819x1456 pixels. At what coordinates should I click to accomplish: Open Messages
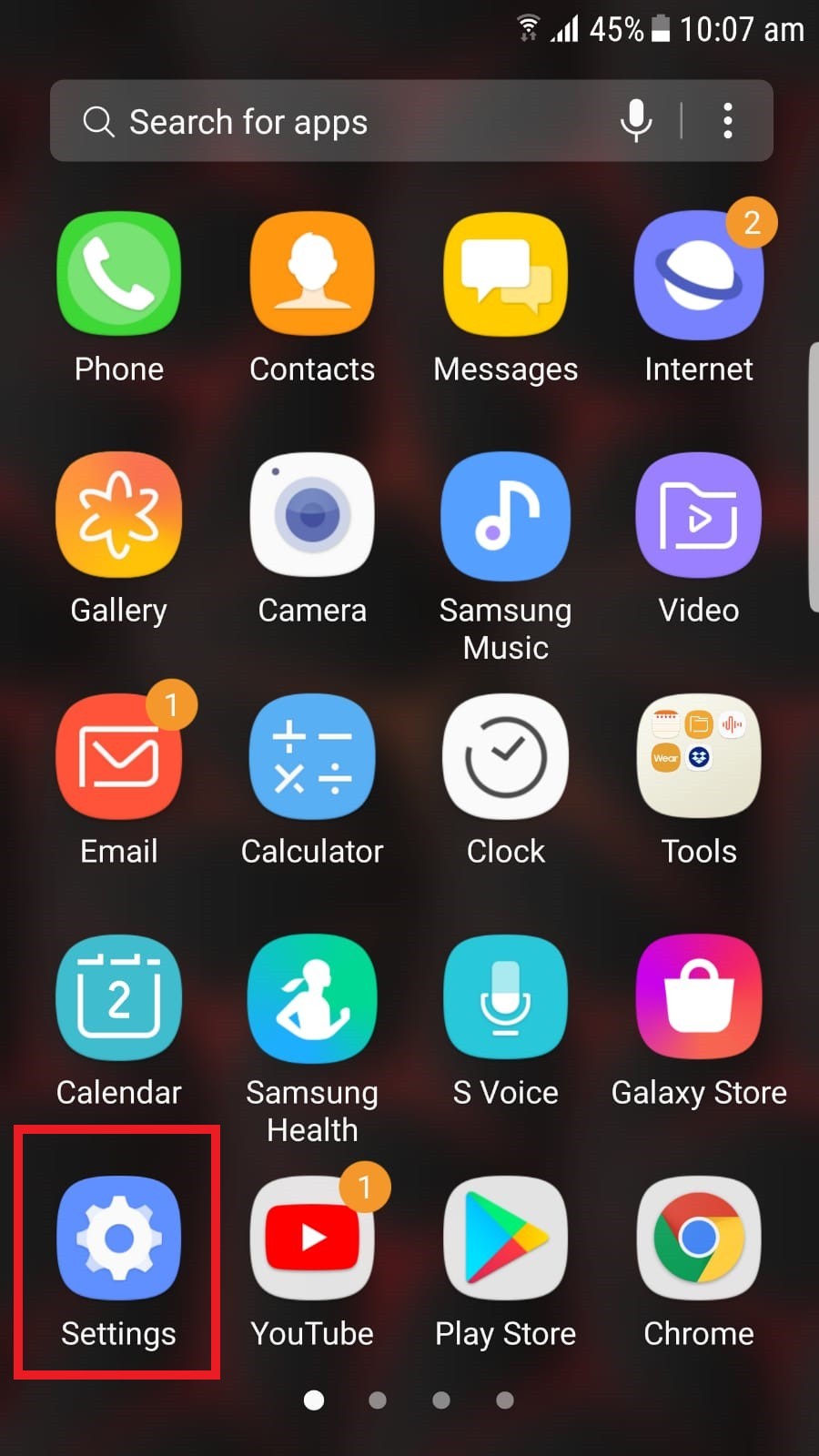pos(506,274)
